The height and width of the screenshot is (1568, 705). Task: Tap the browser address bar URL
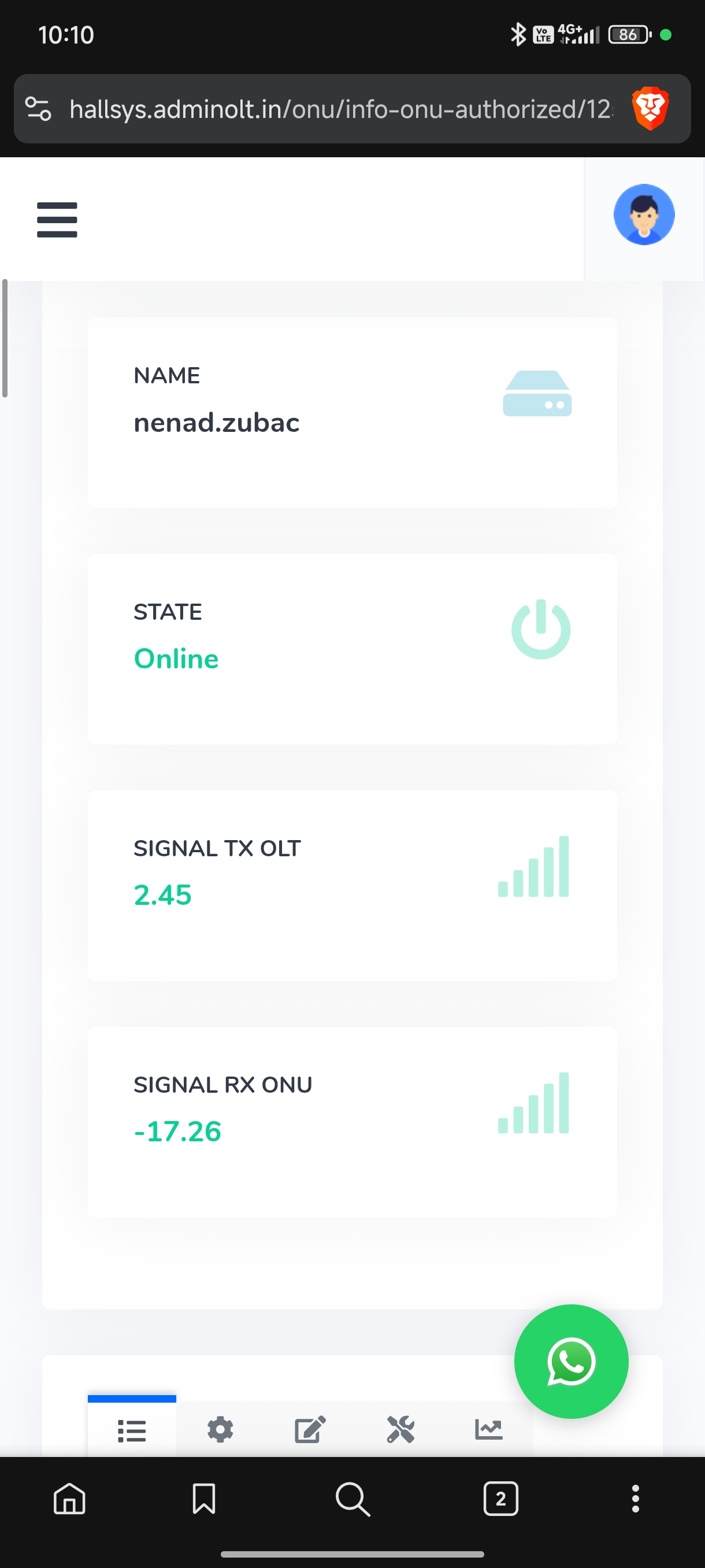pyautogui.click(x=340, y=110)
